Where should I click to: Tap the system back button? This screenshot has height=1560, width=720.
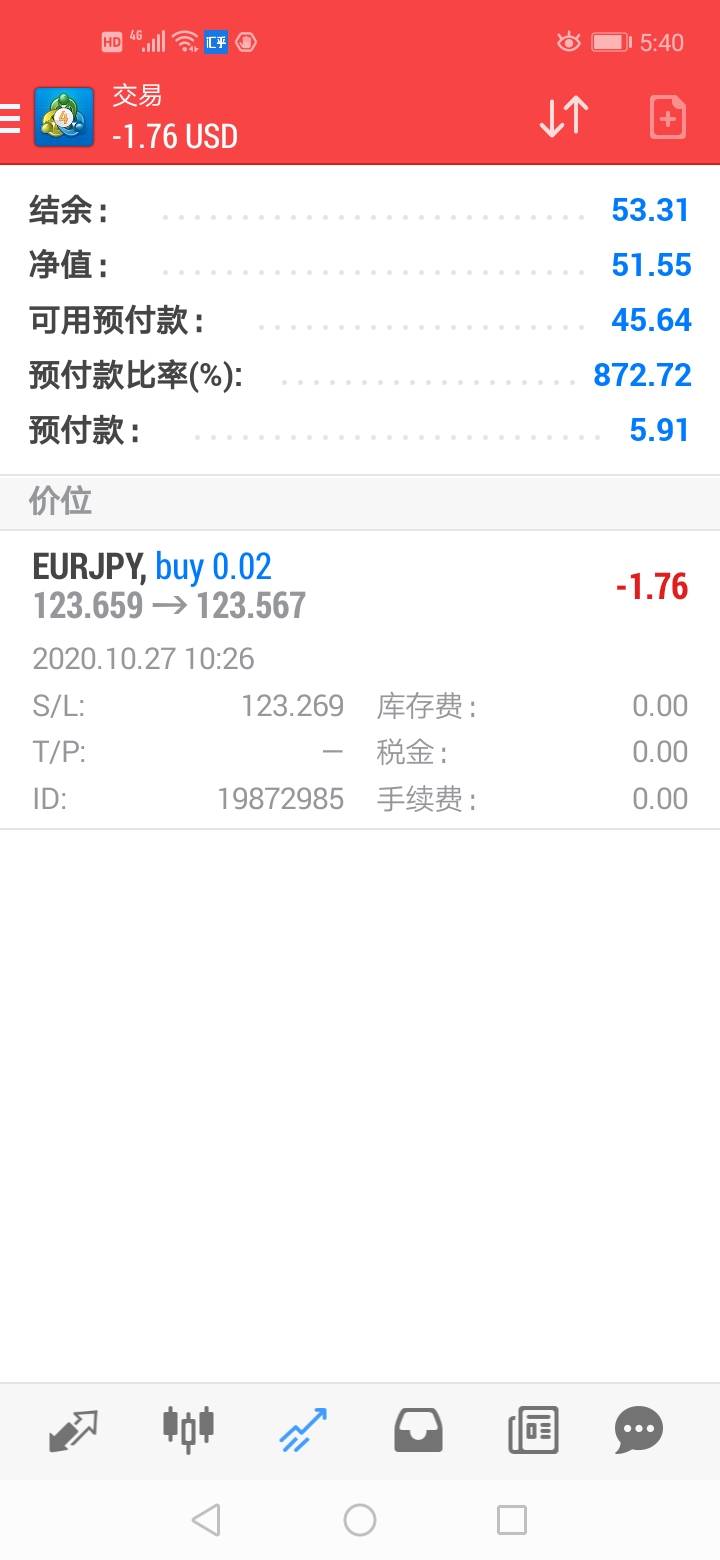205,1520
